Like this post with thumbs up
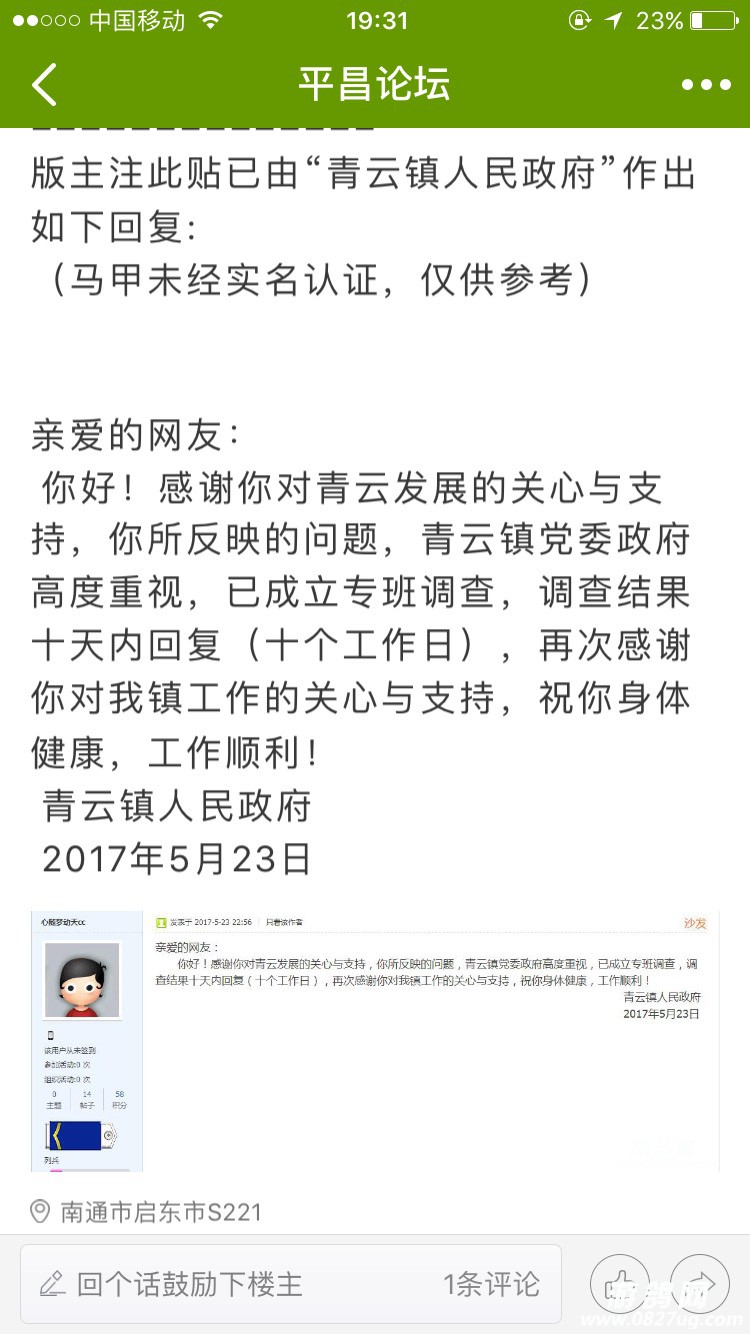Viewport: 750px width, 1334px height. point(620,1284)
